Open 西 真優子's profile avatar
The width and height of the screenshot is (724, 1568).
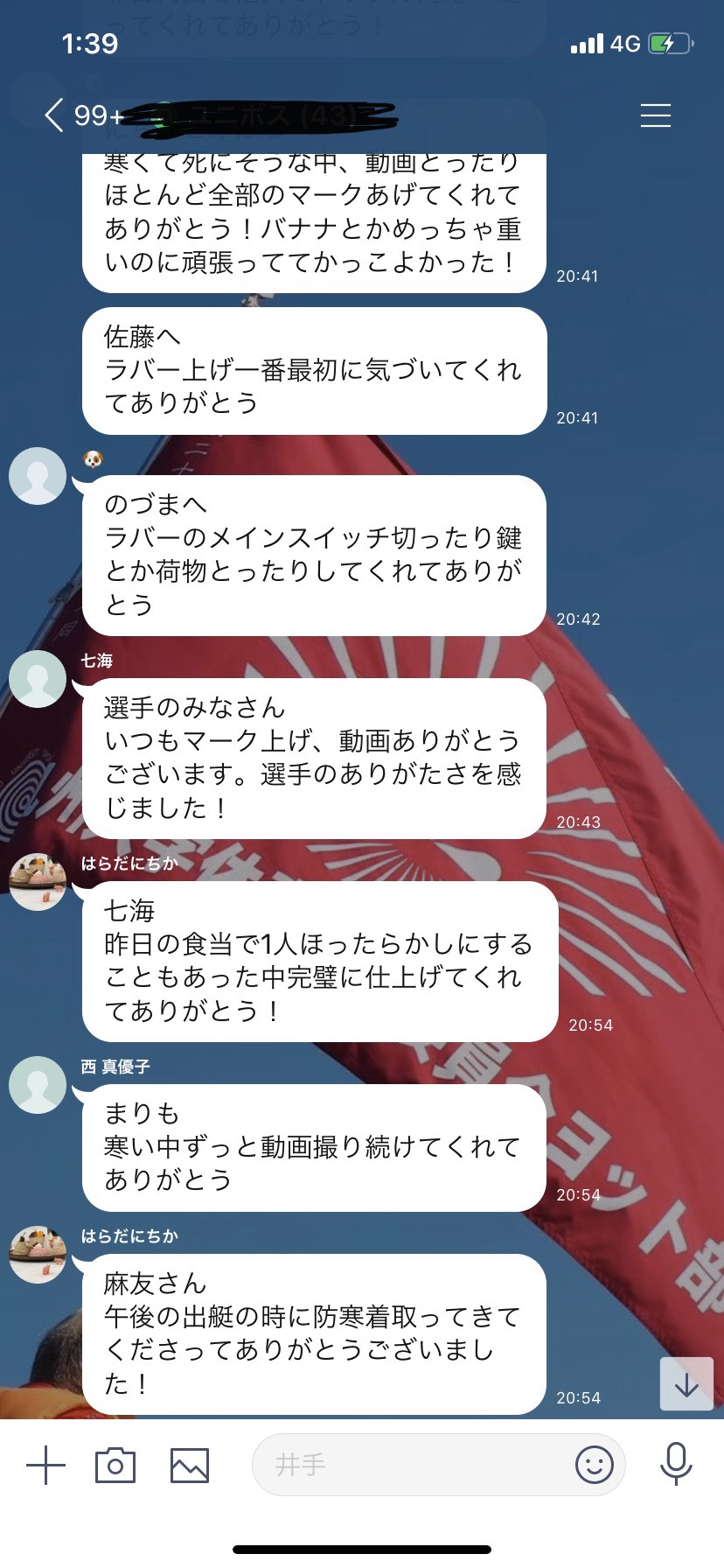pos(38,1085)
